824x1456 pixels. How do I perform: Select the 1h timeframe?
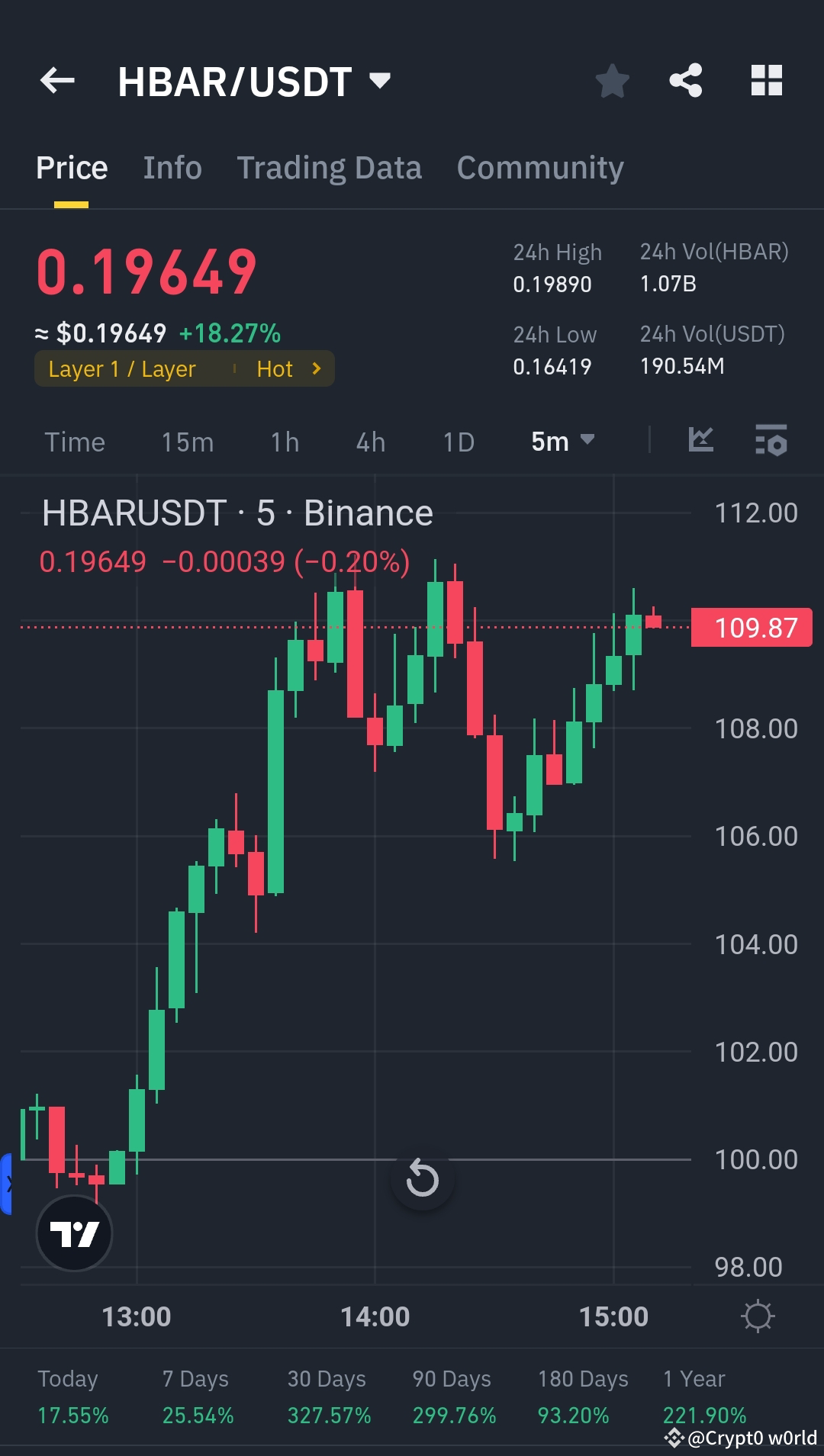tap(283, 442)
